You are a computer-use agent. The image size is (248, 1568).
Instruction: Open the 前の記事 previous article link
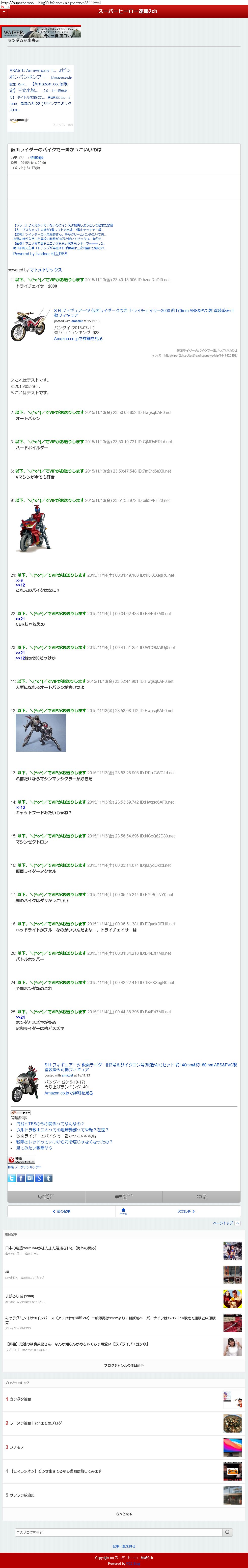61,1211
